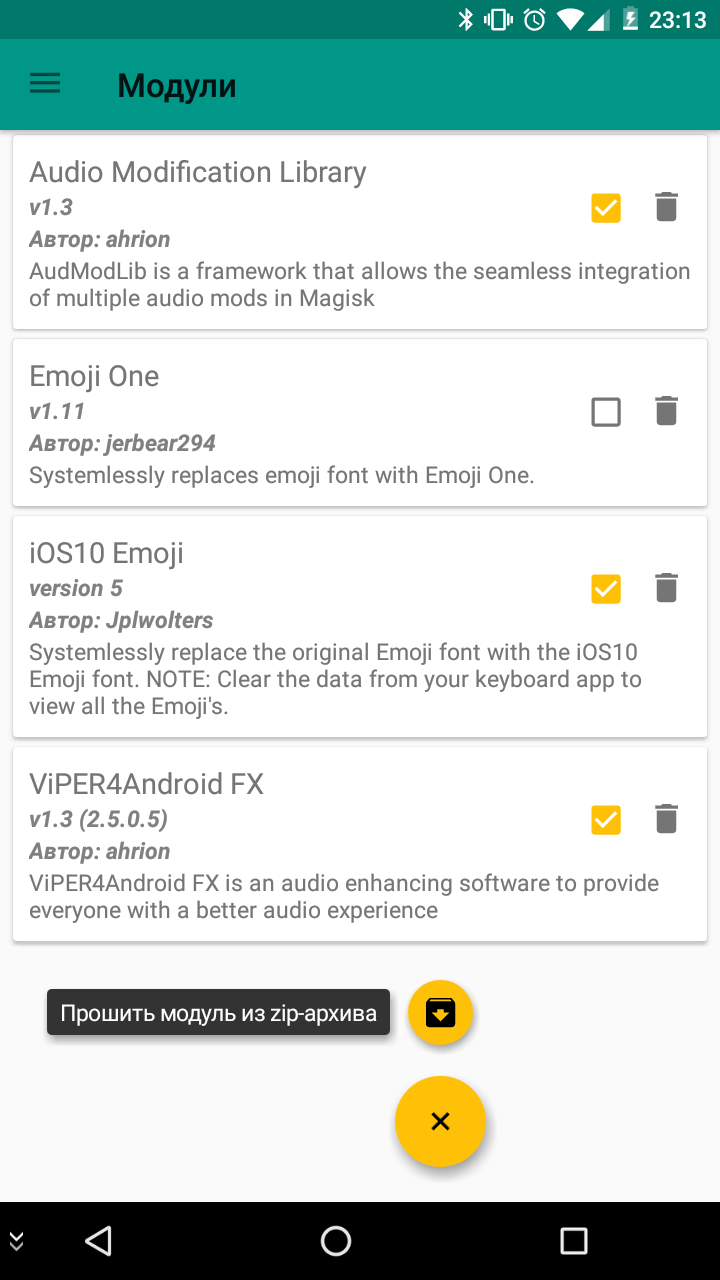Flash a module from zip archive
The image size is (720, 1280).
pos(440,1013)
